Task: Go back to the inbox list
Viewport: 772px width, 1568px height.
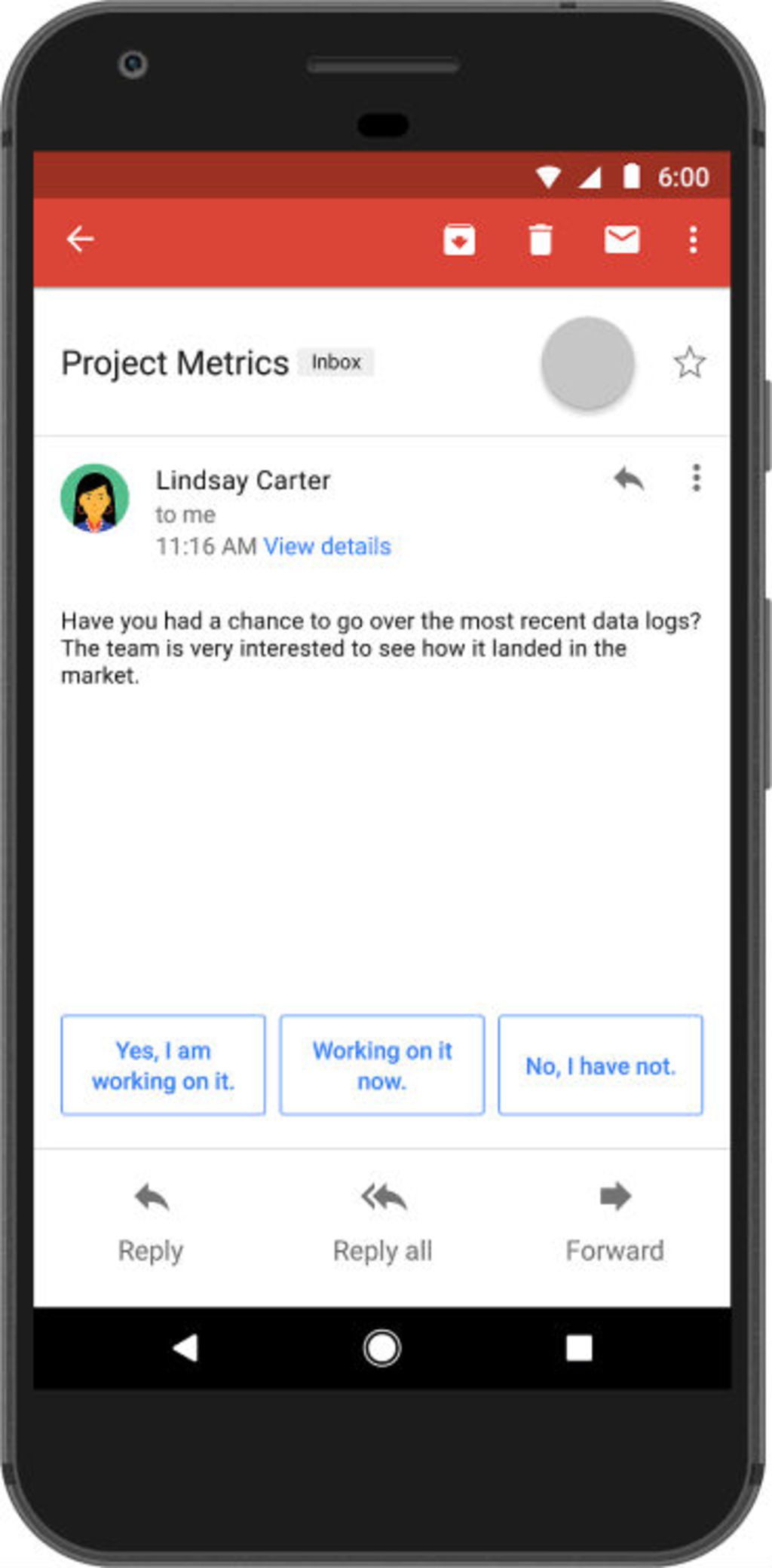Action: click(x=80, y=240)
